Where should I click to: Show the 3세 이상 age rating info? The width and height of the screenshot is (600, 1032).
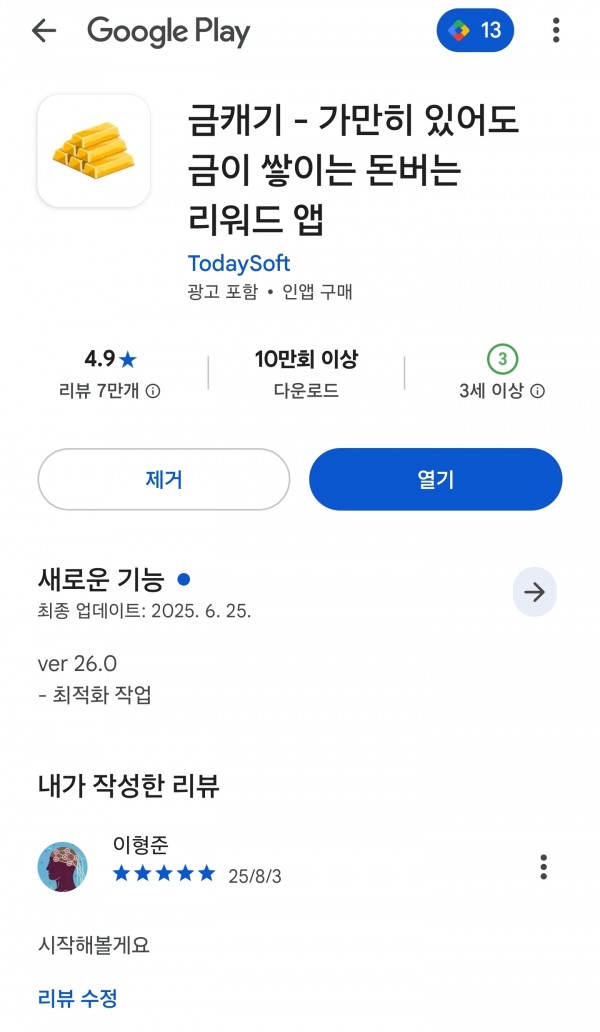tap(538, 391)
